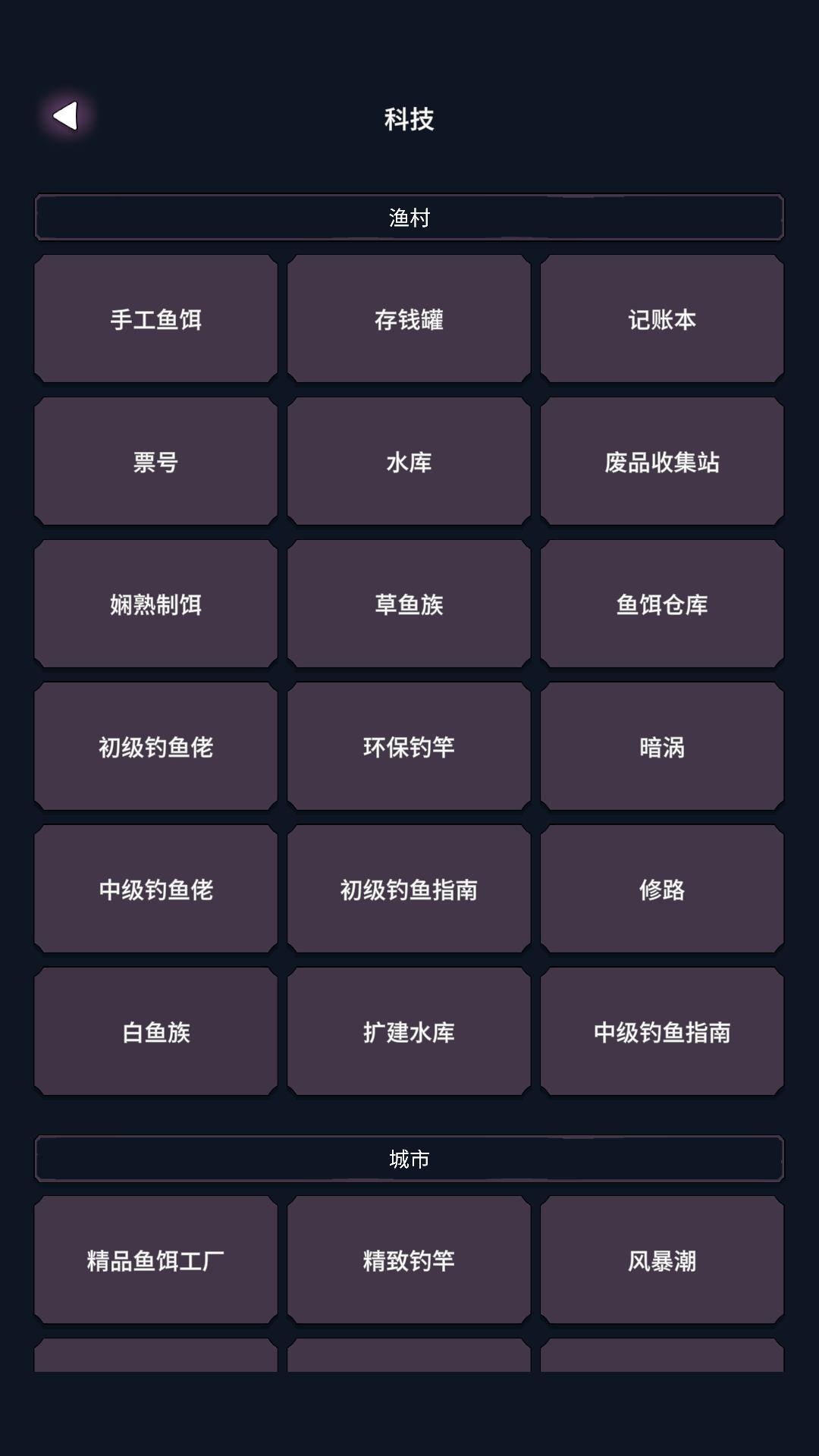Select the 水库 technology
819x1456 pixels.
coord(409,460)
